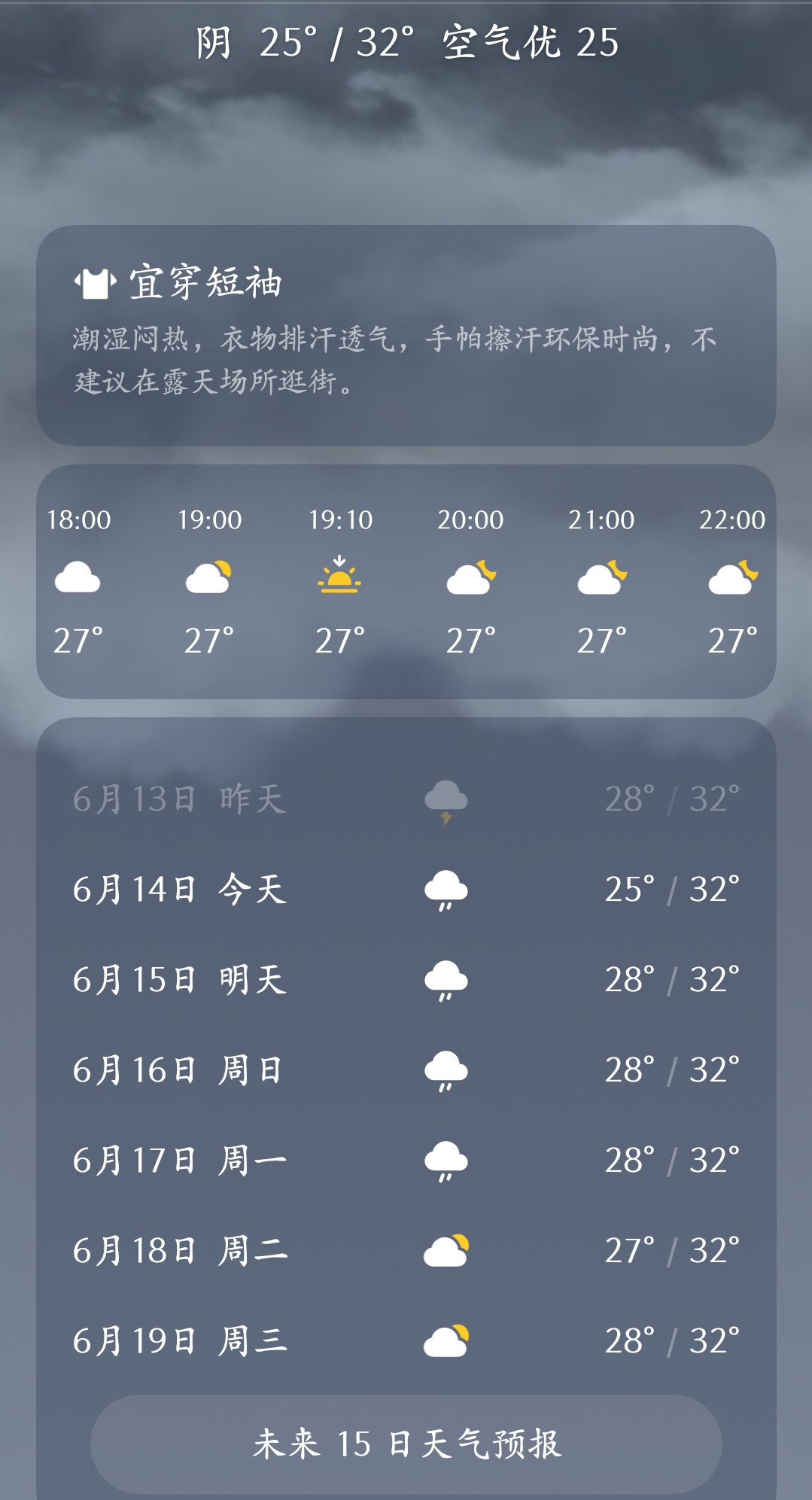Check the 6月17日 周一 daily forecast
The width and height of the screenshot is (812, 1500).
(406, 1161)
